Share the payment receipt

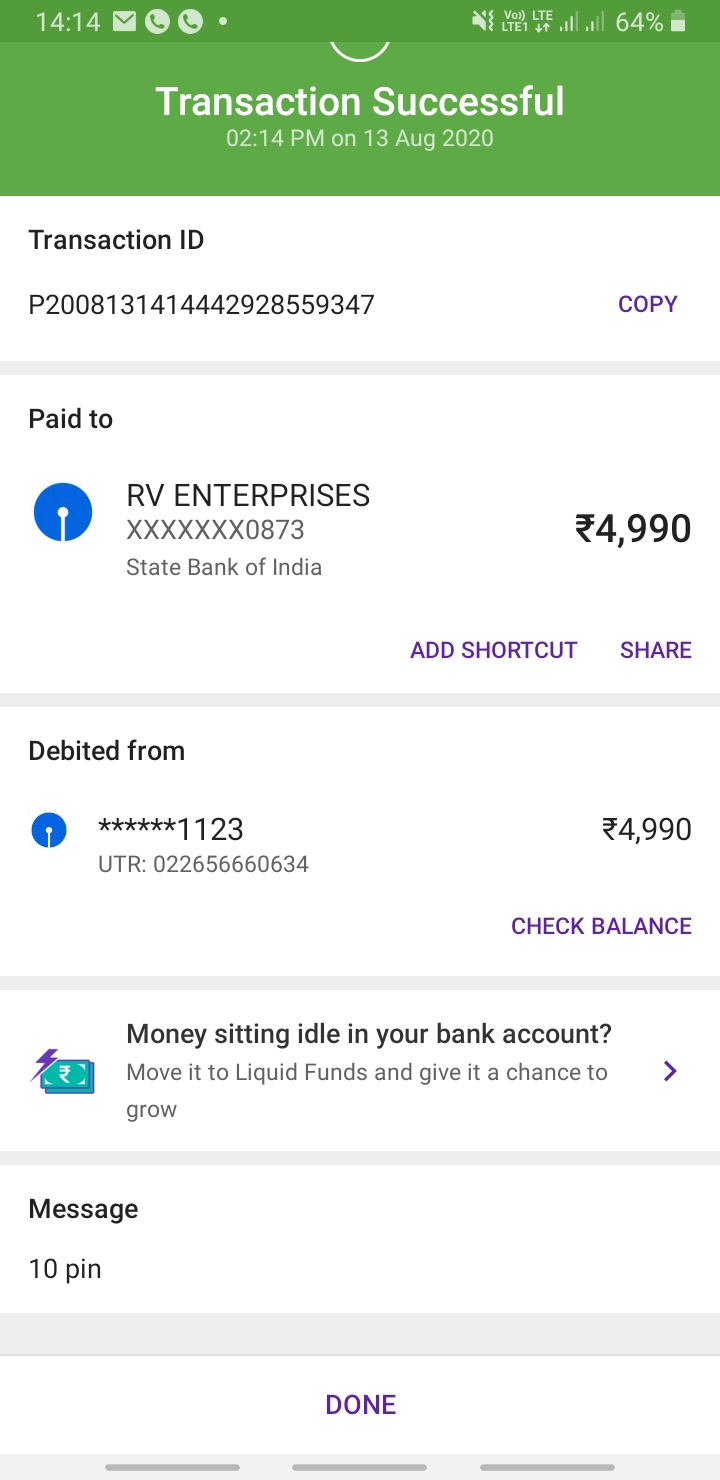pos(655,650)
